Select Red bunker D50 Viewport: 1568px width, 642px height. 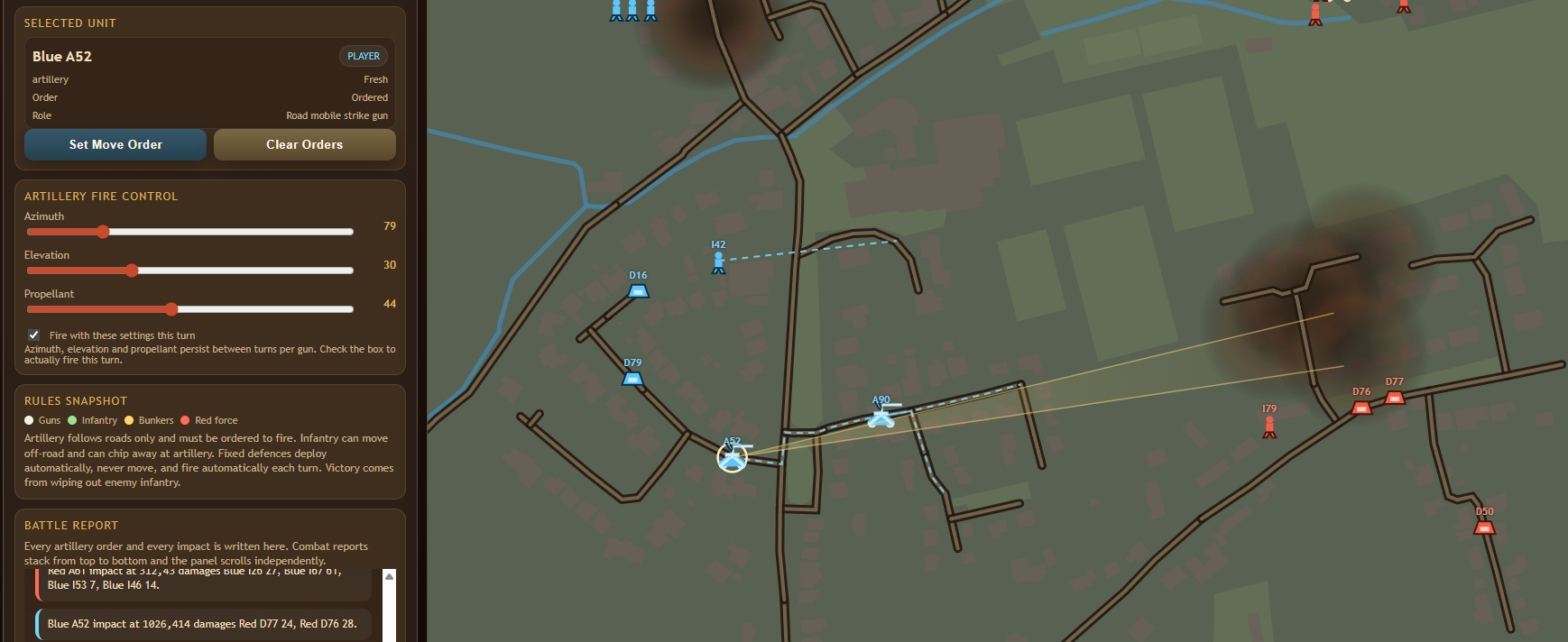1484,527
